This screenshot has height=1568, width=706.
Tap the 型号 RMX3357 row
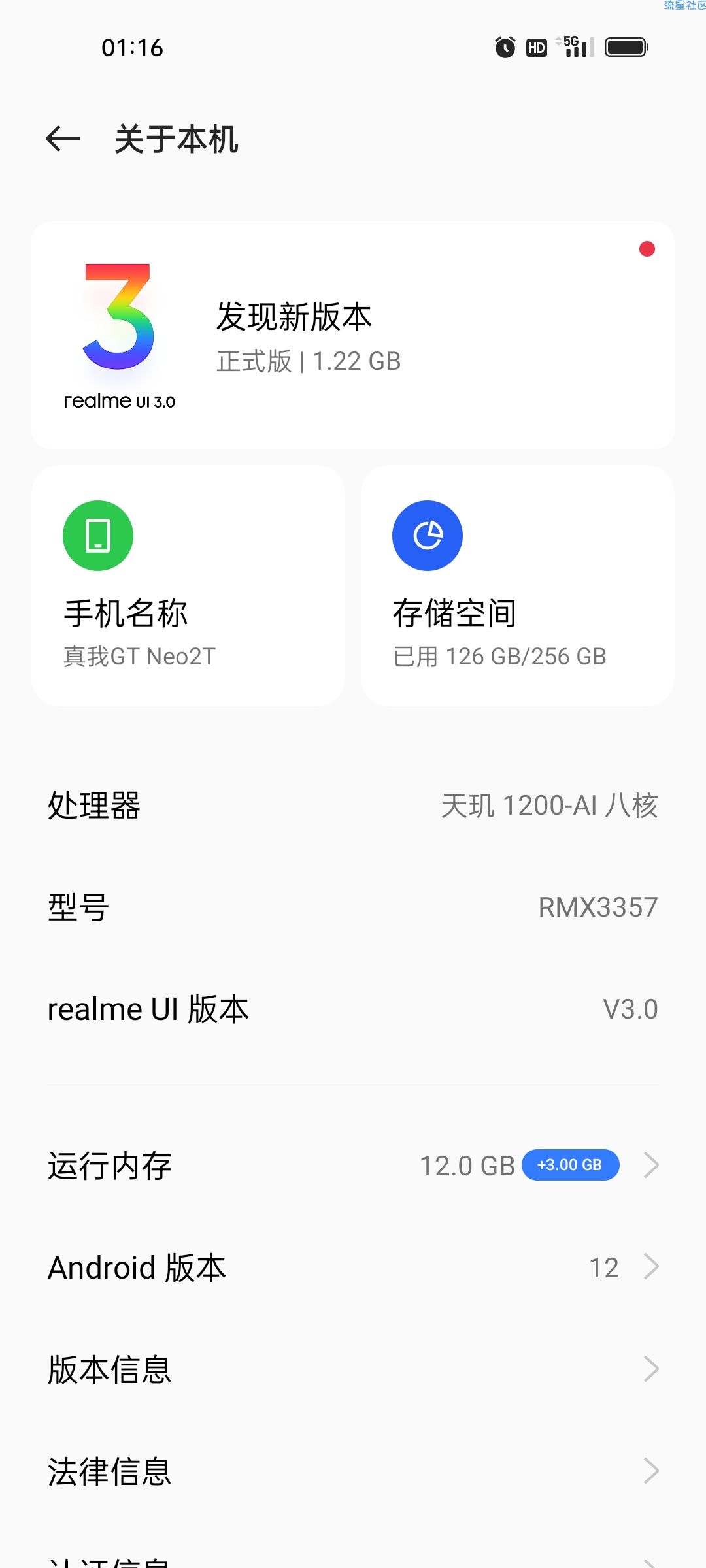coord(353,907)
